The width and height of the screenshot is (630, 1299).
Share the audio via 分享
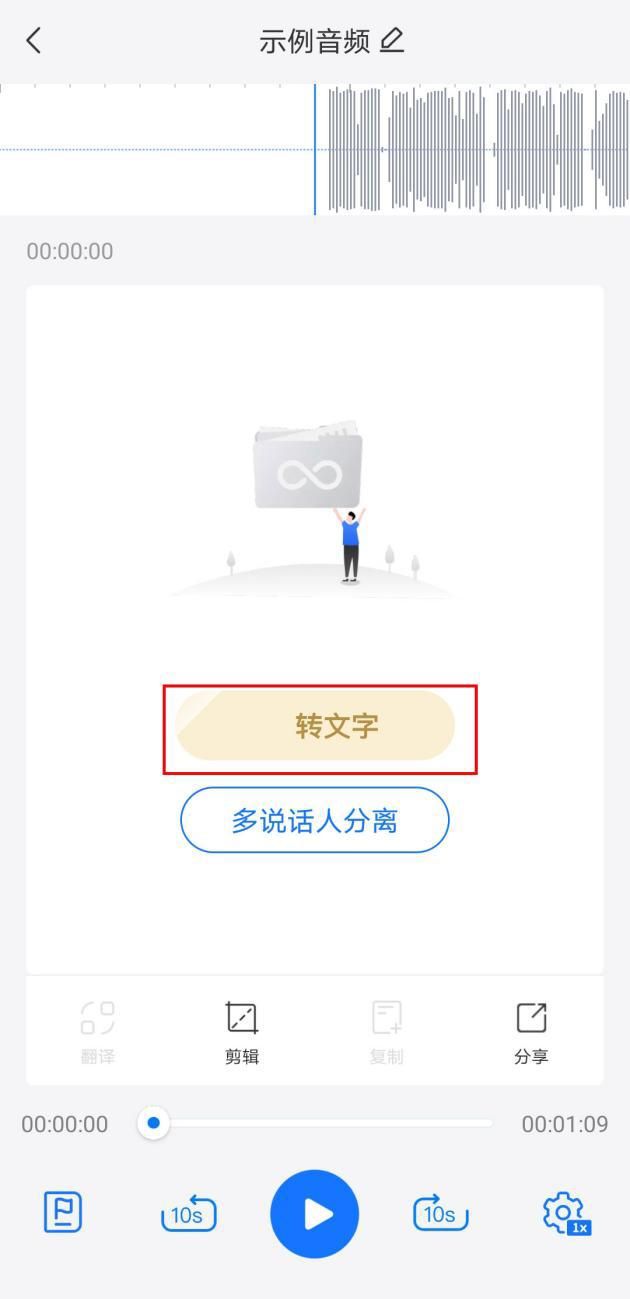tap(531, 1032)
